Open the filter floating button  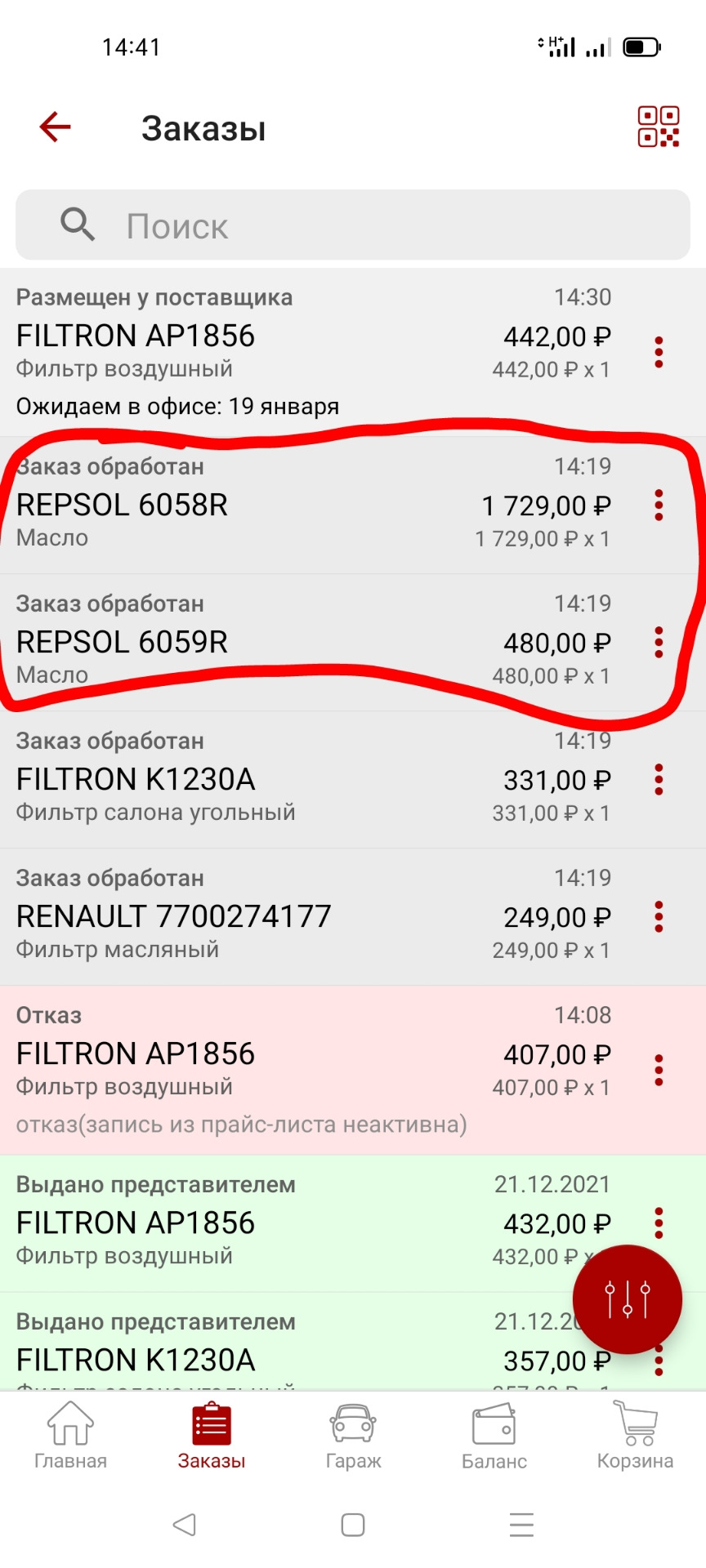627,1298
